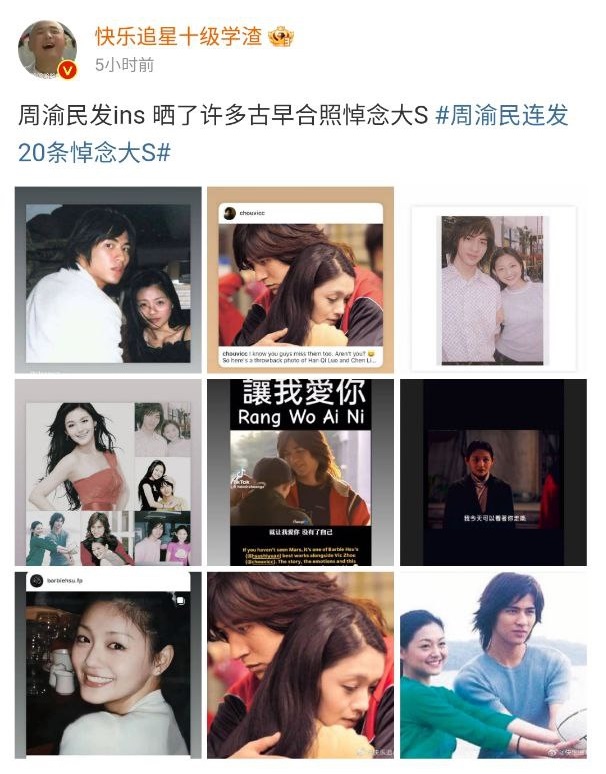
Task: Open the seaside photo with green and blue tops
Action: tap(493, 665)
